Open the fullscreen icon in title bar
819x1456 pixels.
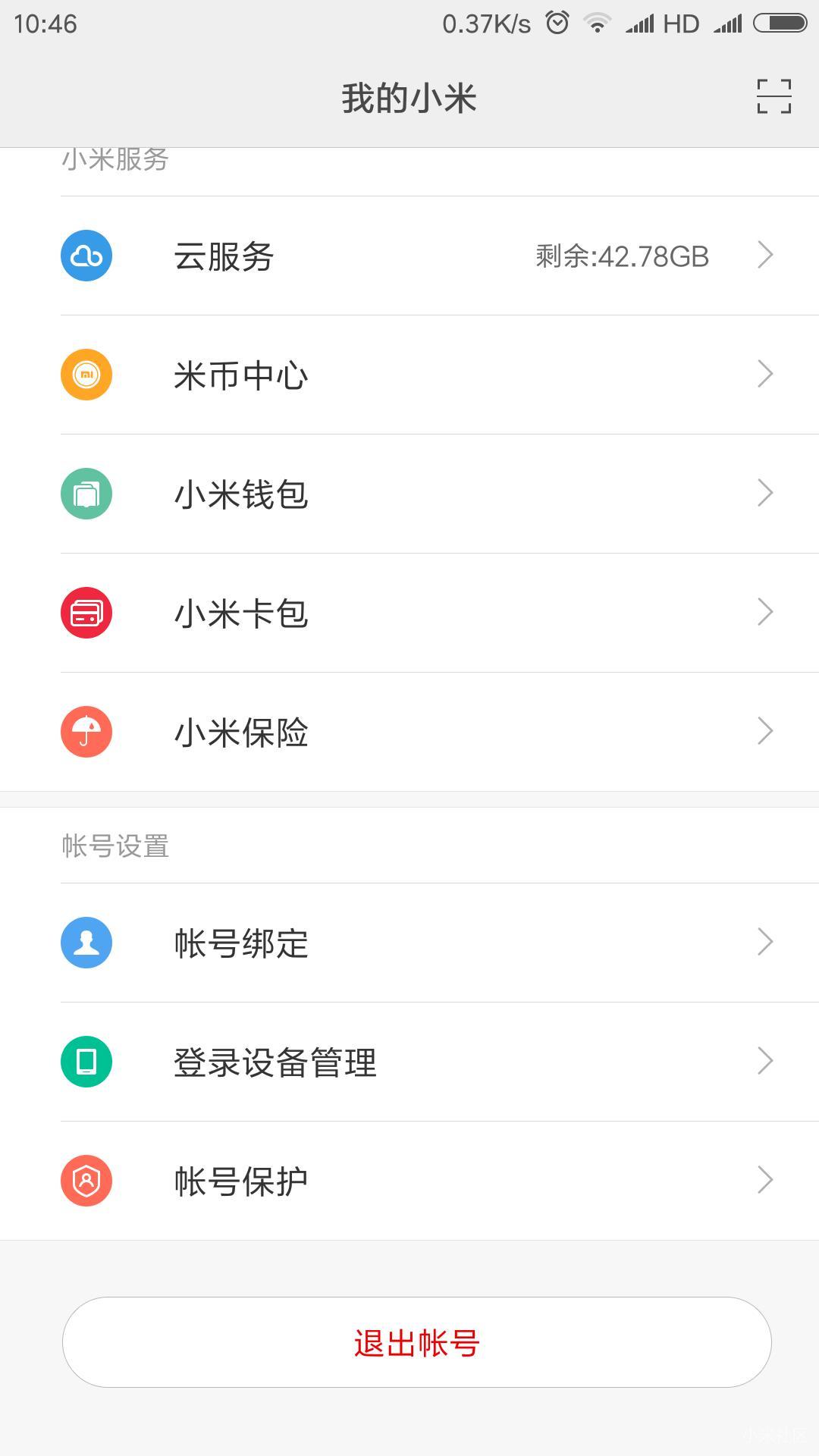[x=774, y=97]
